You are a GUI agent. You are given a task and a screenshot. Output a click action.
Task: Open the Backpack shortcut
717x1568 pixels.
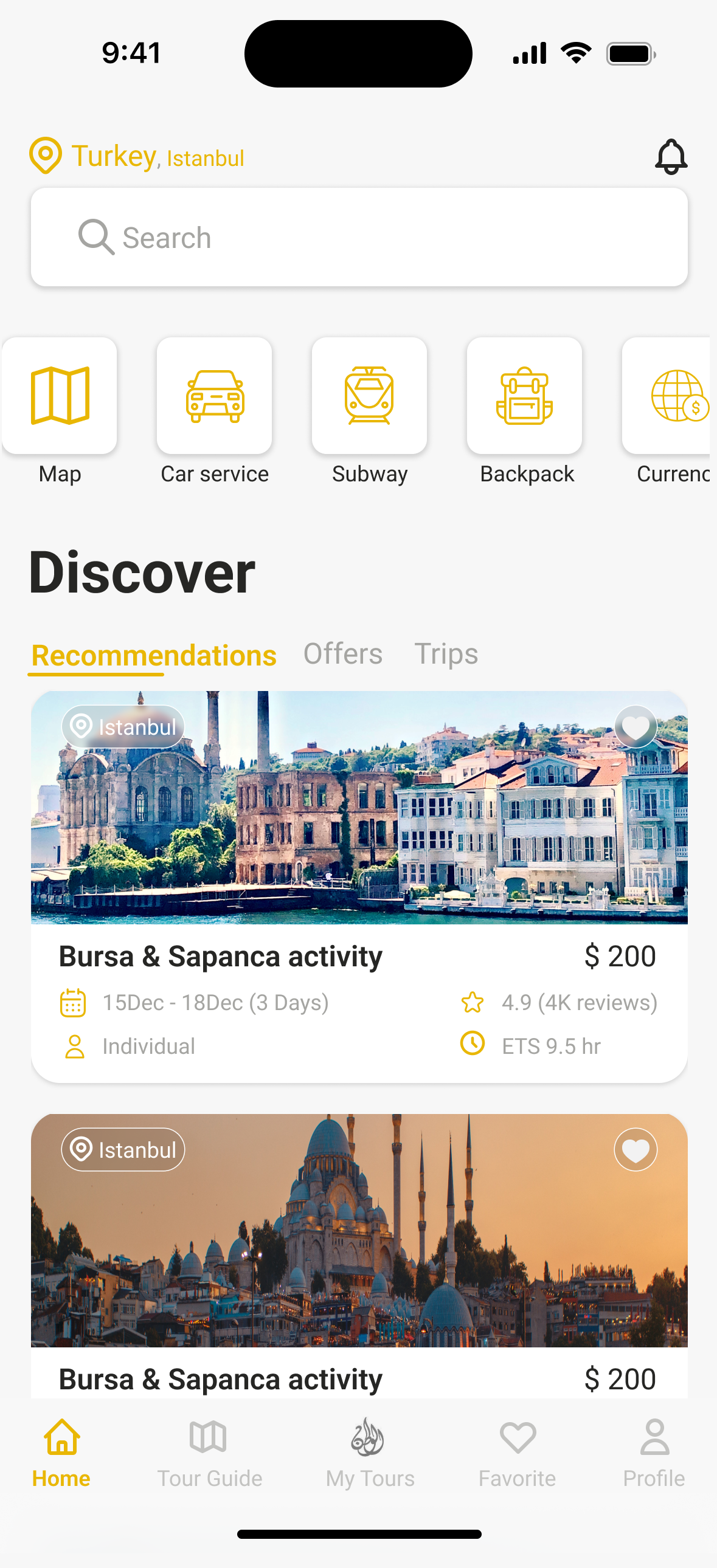pos(524,411)
